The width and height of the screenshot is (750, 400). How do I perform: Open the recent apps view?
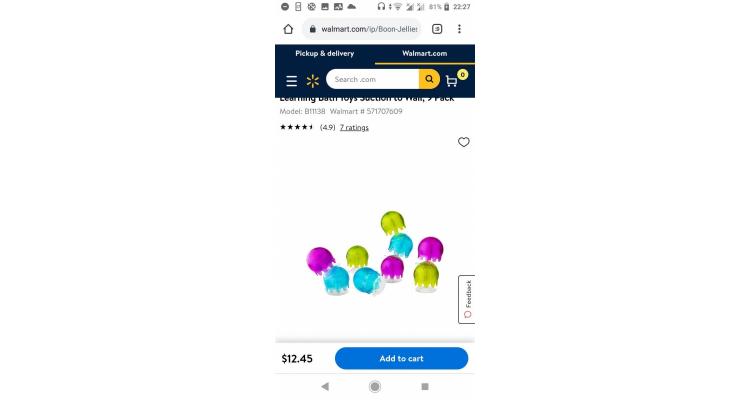[425, 386]
